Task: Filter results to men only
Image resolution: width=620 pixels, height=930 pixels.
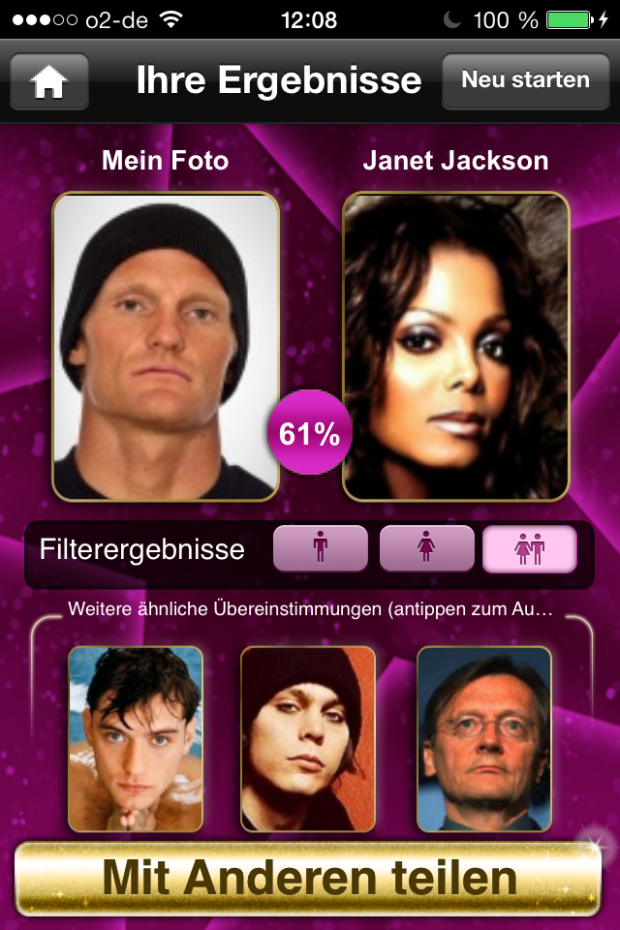Action: click(x=320, y=549)
